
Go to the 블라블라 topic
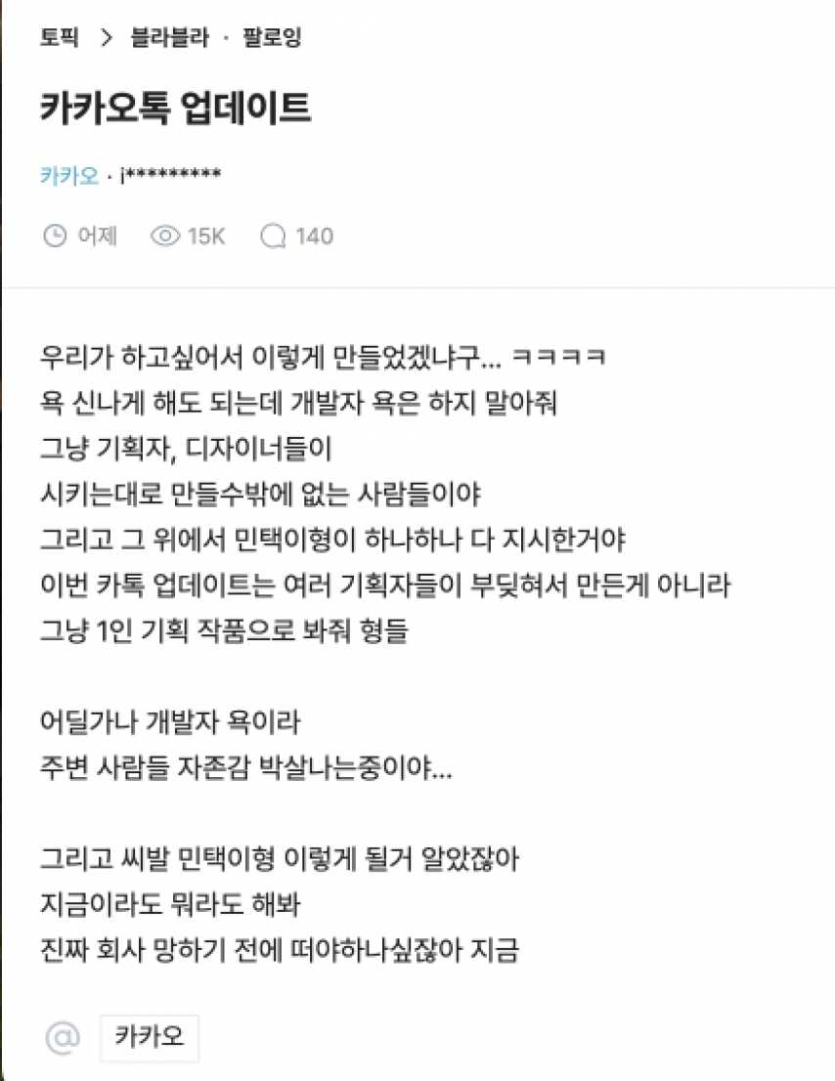click(169, 38)
